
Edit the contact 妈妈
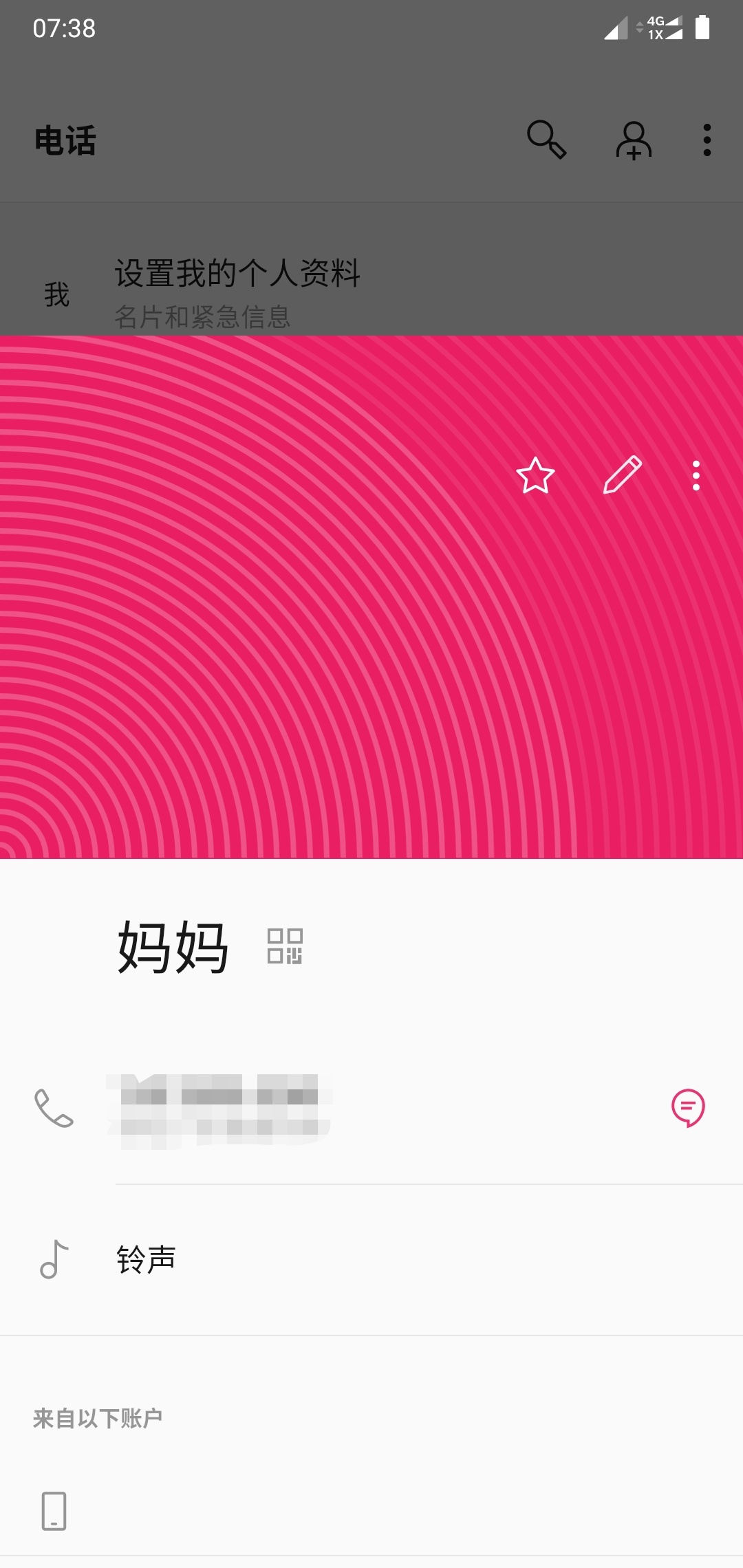pyautogui.click(x=623, y=475)
